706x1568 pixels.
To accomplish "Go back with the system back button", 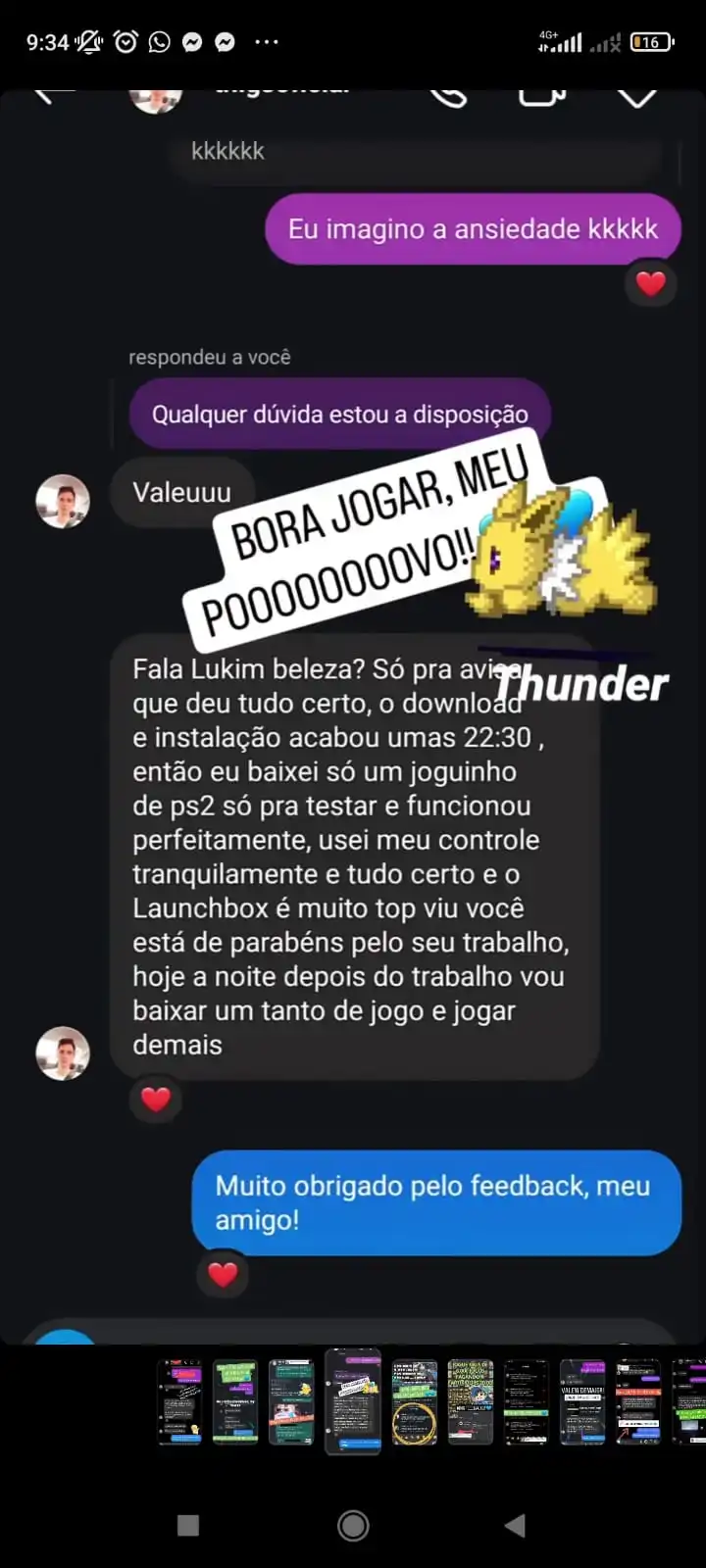I will pyautogui.click(x=515, y=1525).
